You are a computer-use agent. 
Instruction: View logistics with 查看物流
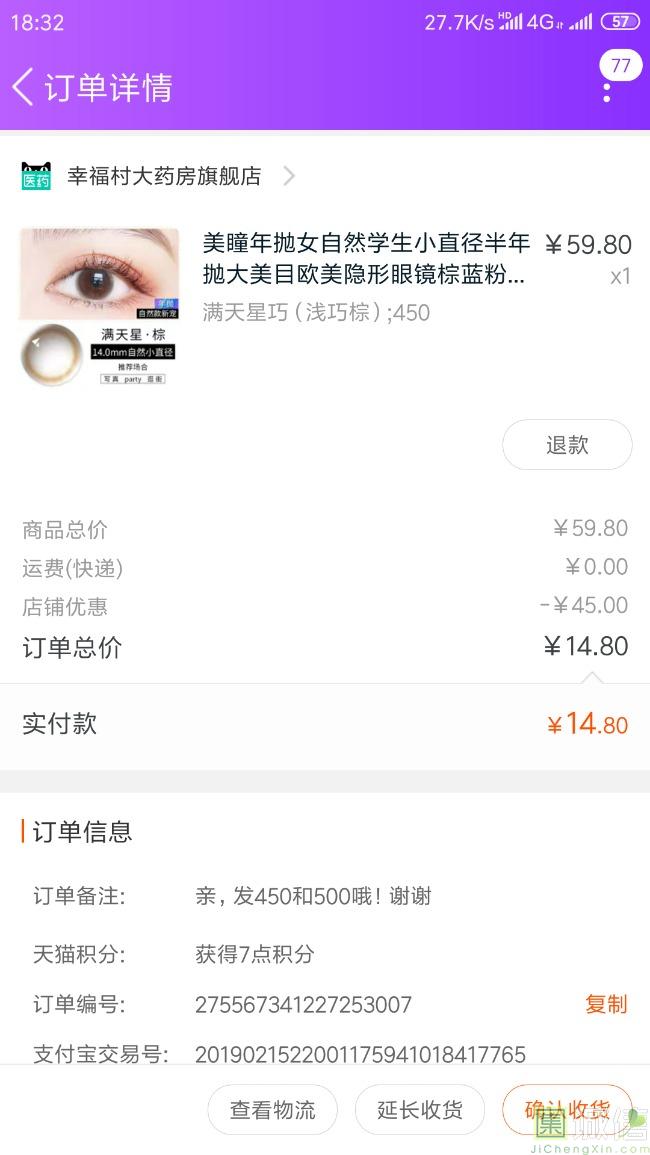click(272, 1110)
